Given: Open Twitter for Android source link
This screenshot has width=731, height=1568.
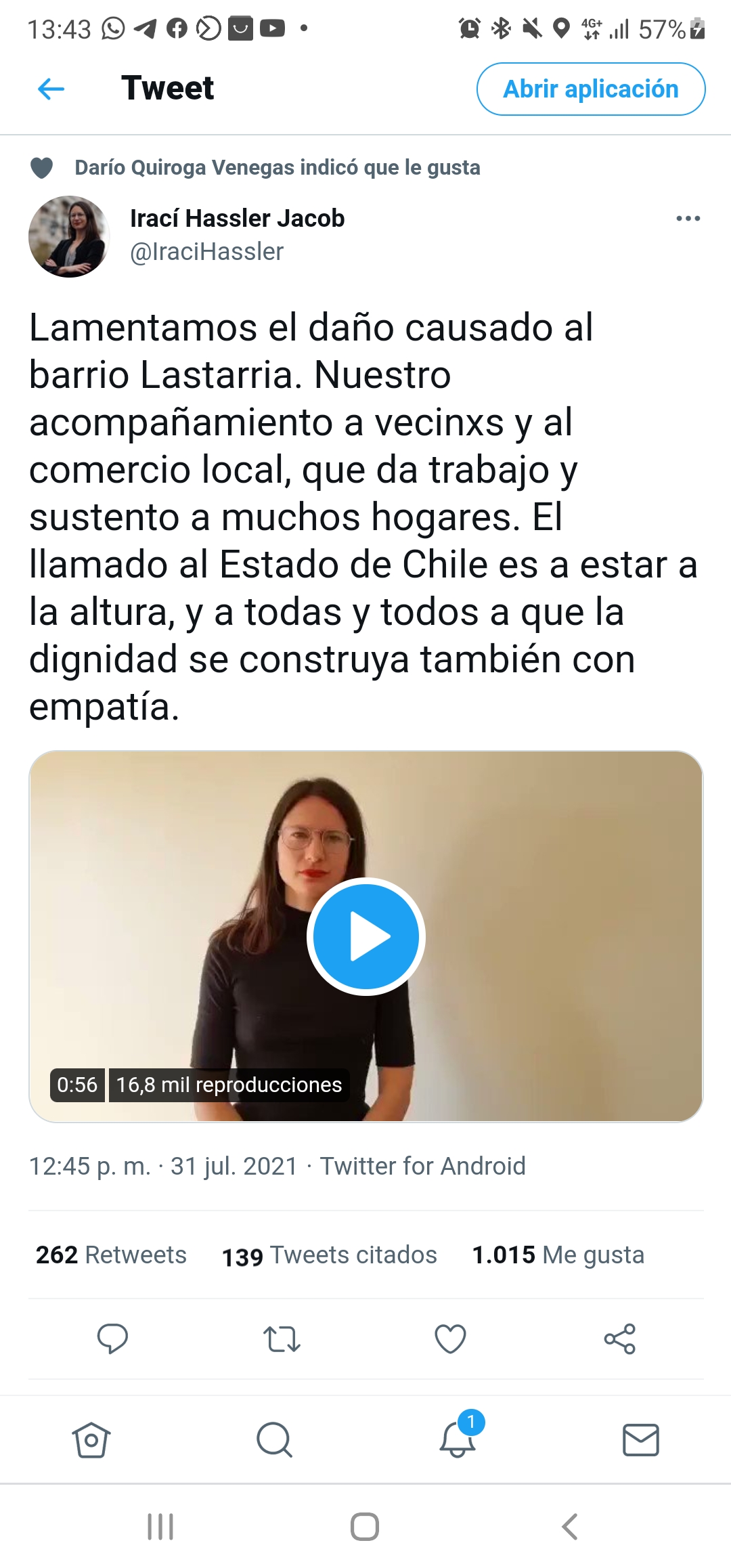Looking at the screenshot, I should coord(422,1166).
